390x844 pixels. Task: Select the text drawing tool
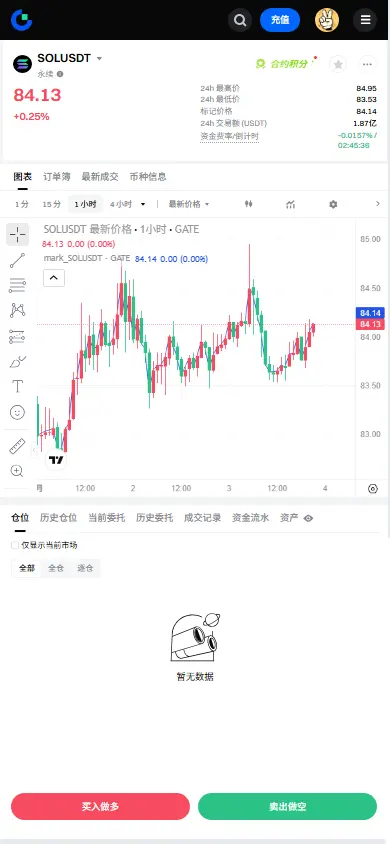[17, 386]
